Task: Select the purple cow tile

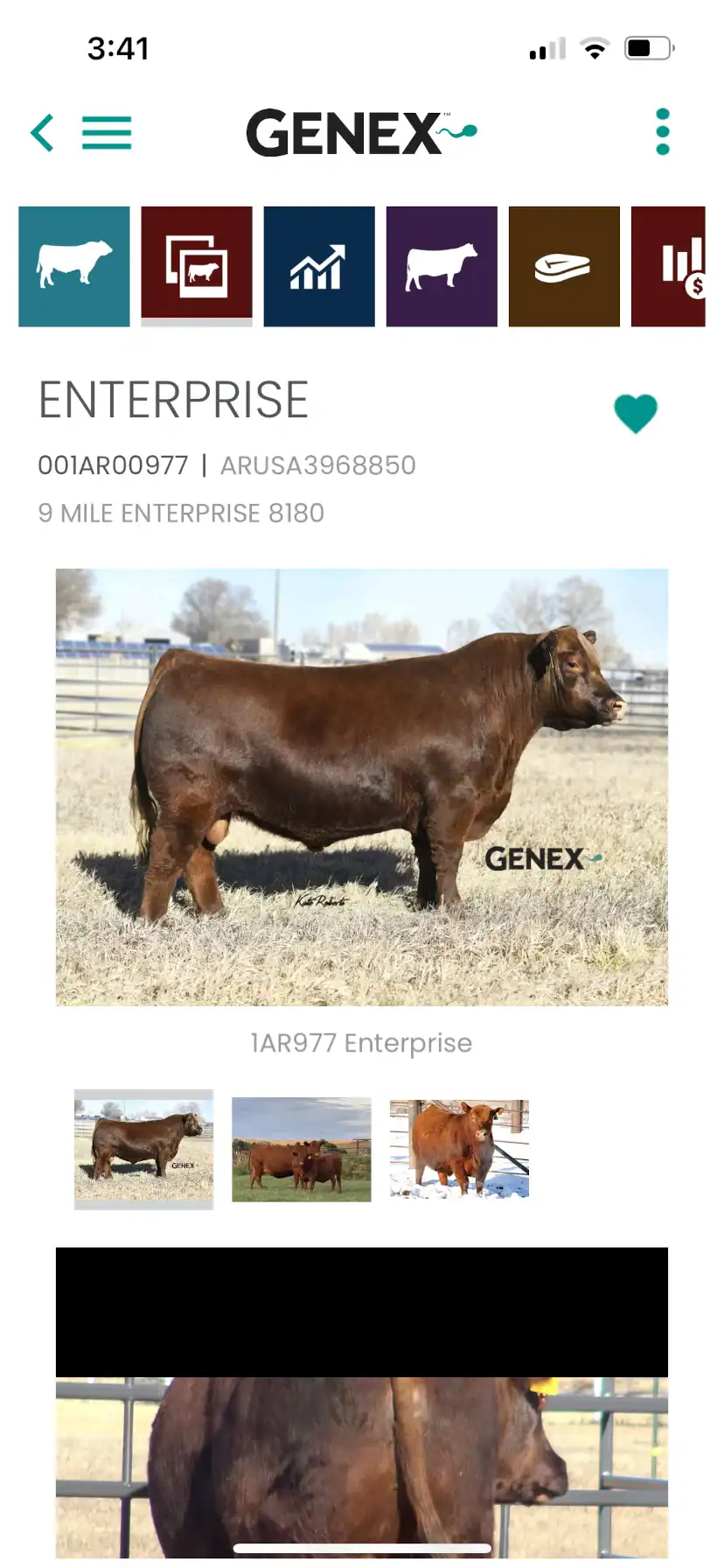Action: pyautogui.click(x=442, y=266)
